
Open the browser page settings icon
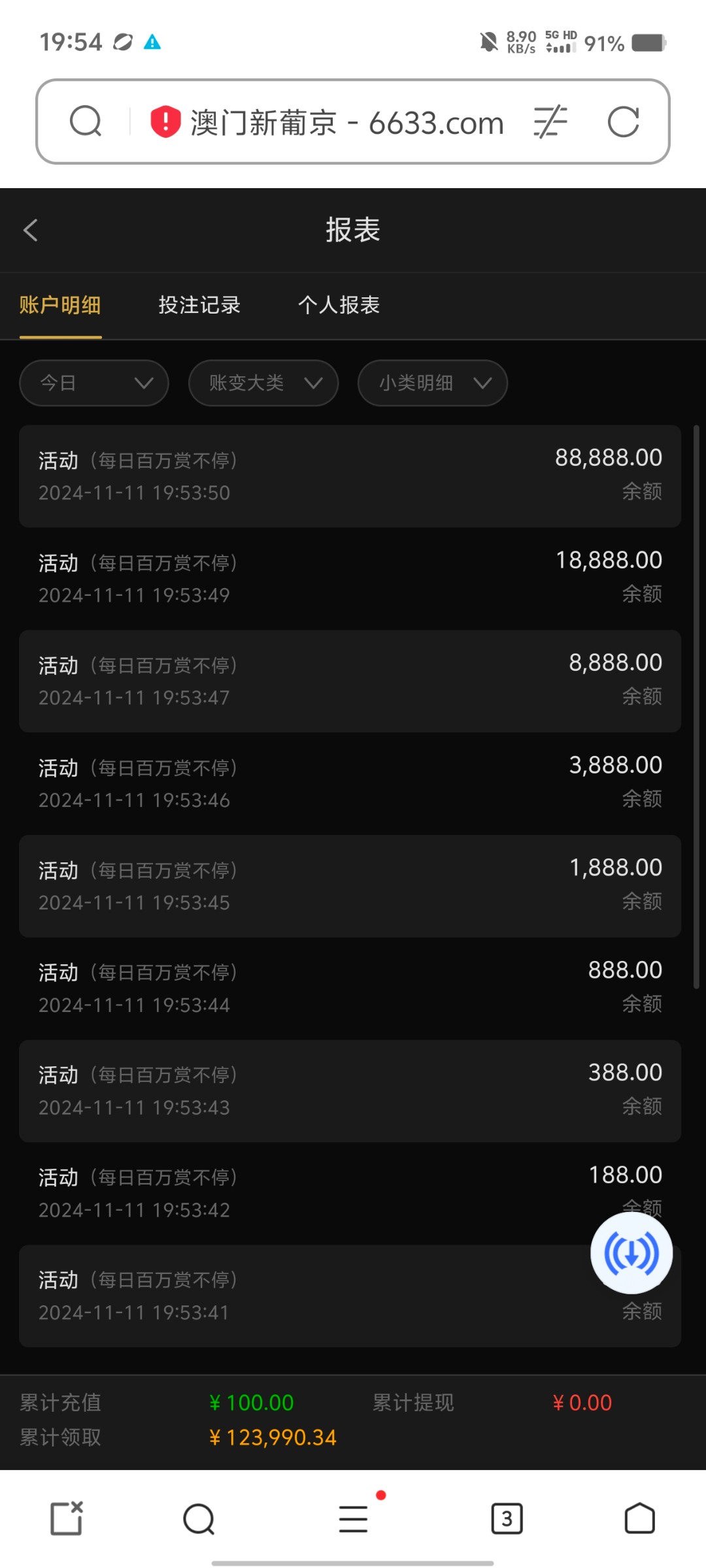tap(550, 122)
